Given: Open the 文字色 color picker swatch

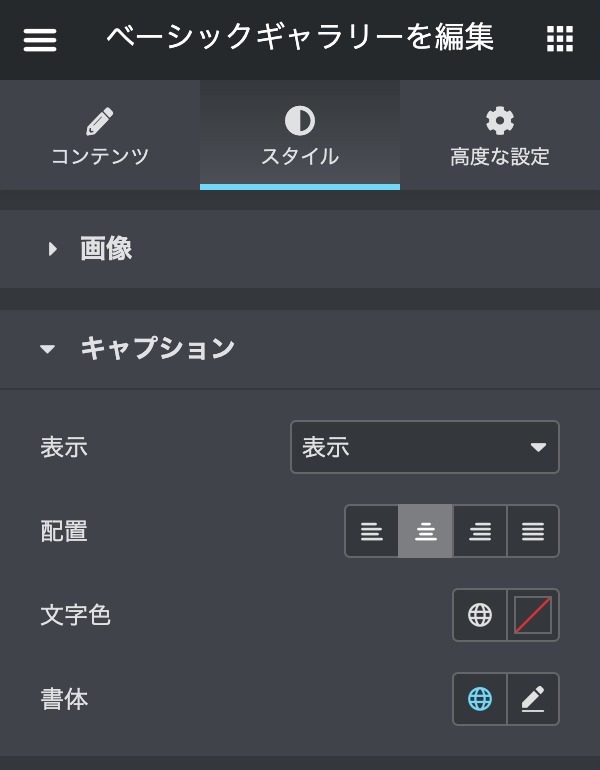Looking at the screenshot, I should pyautogui.click(x=533, y=615).
